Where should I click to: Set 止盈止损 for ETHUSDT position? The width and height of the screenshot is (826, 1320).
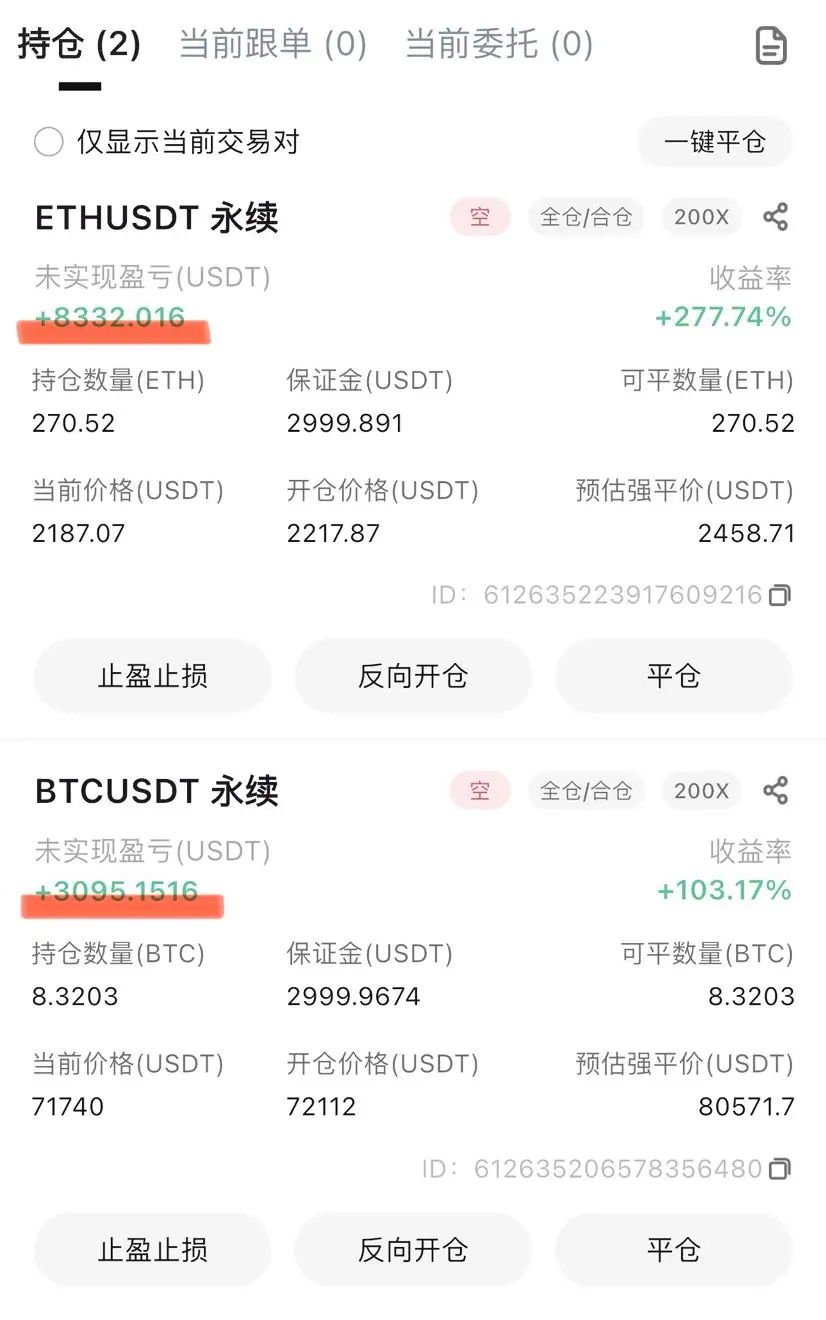click(152, 676)
